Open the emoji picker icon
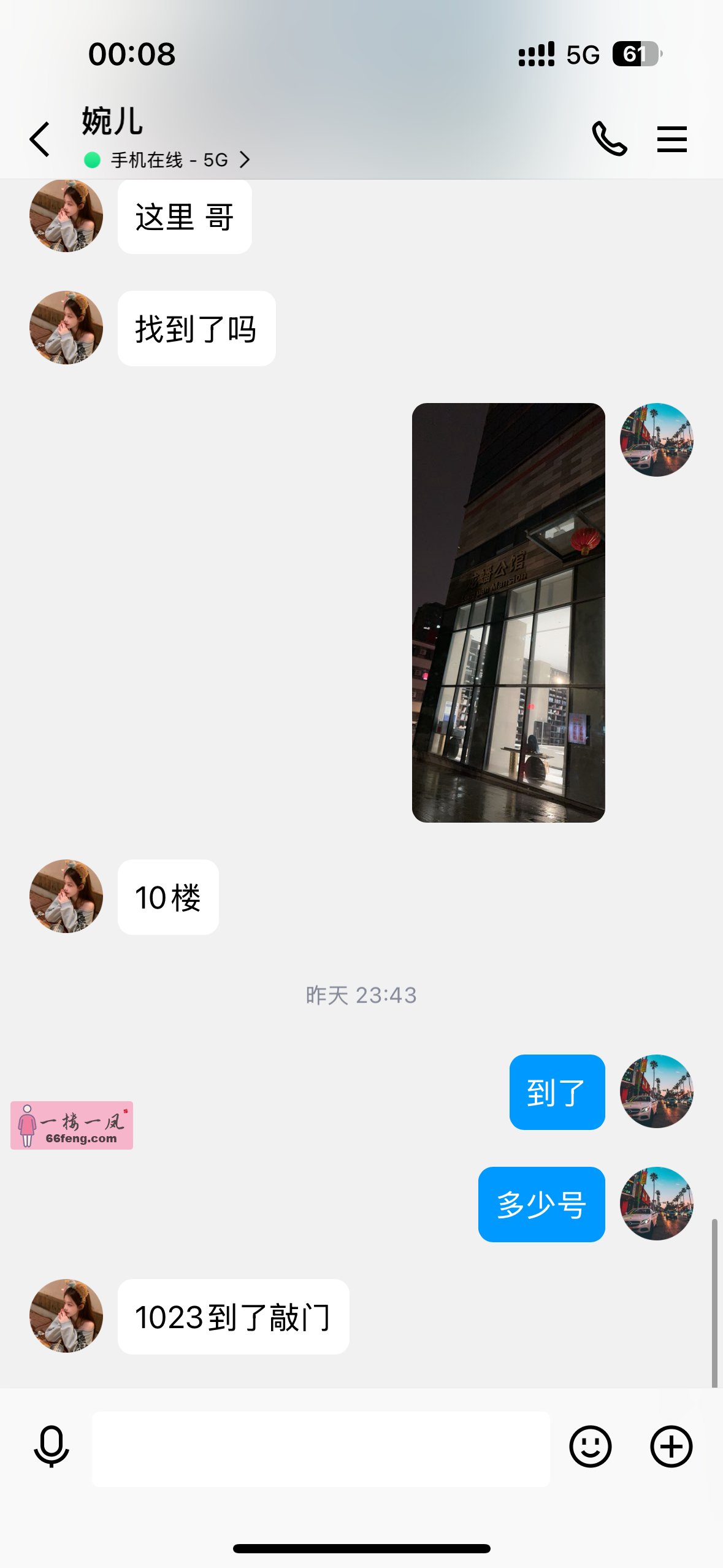Viewport: 723px width, 1568px height. point(591,1447)
